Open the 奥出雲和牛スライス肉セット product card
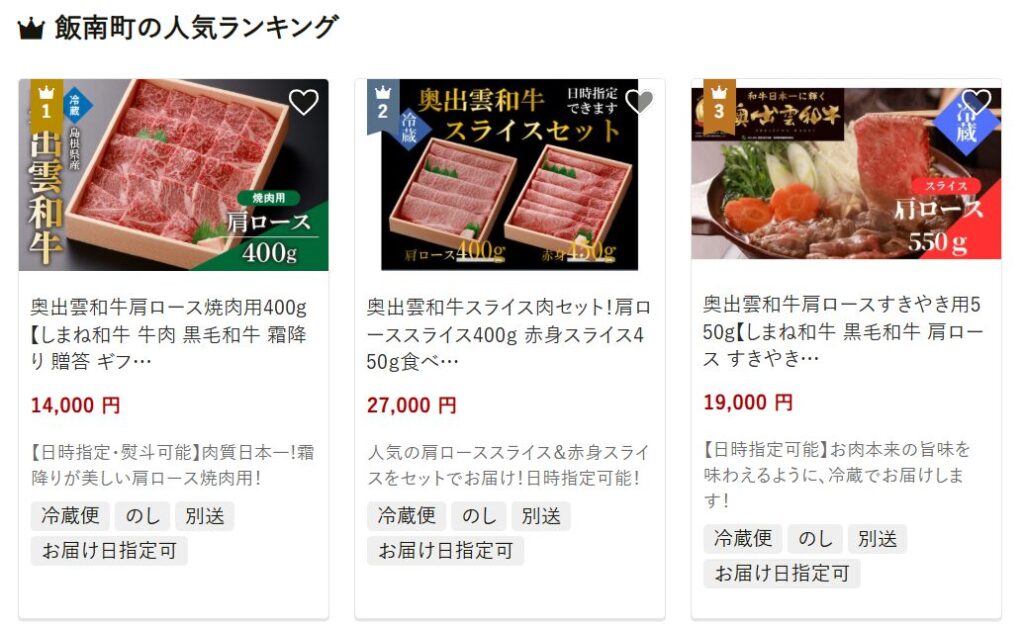The height and width of the screenshot is (629, 1024). pyautogui.click(x=508, y=332)
